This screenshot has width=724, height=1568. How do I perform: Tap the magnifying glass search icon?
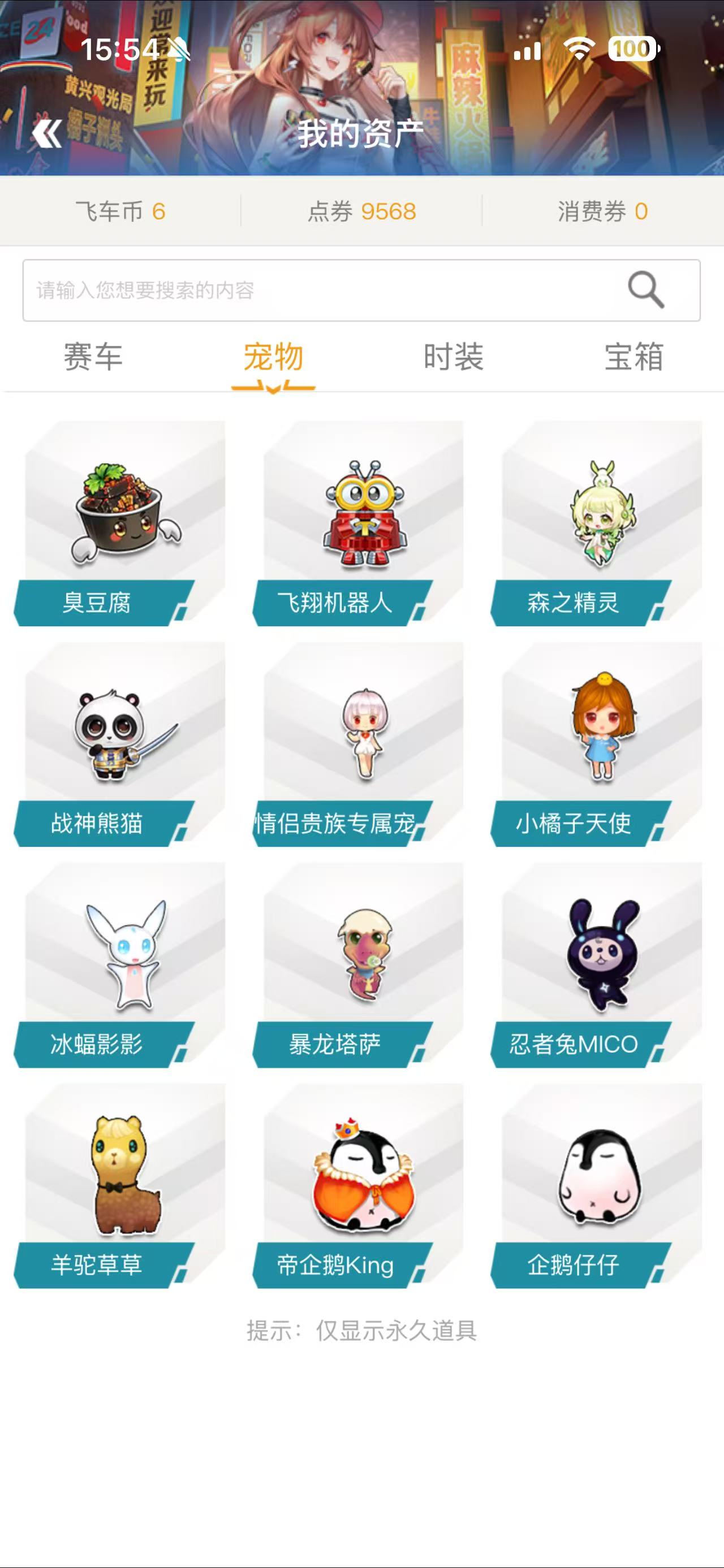pyautogui.click(x=645, y=290)
